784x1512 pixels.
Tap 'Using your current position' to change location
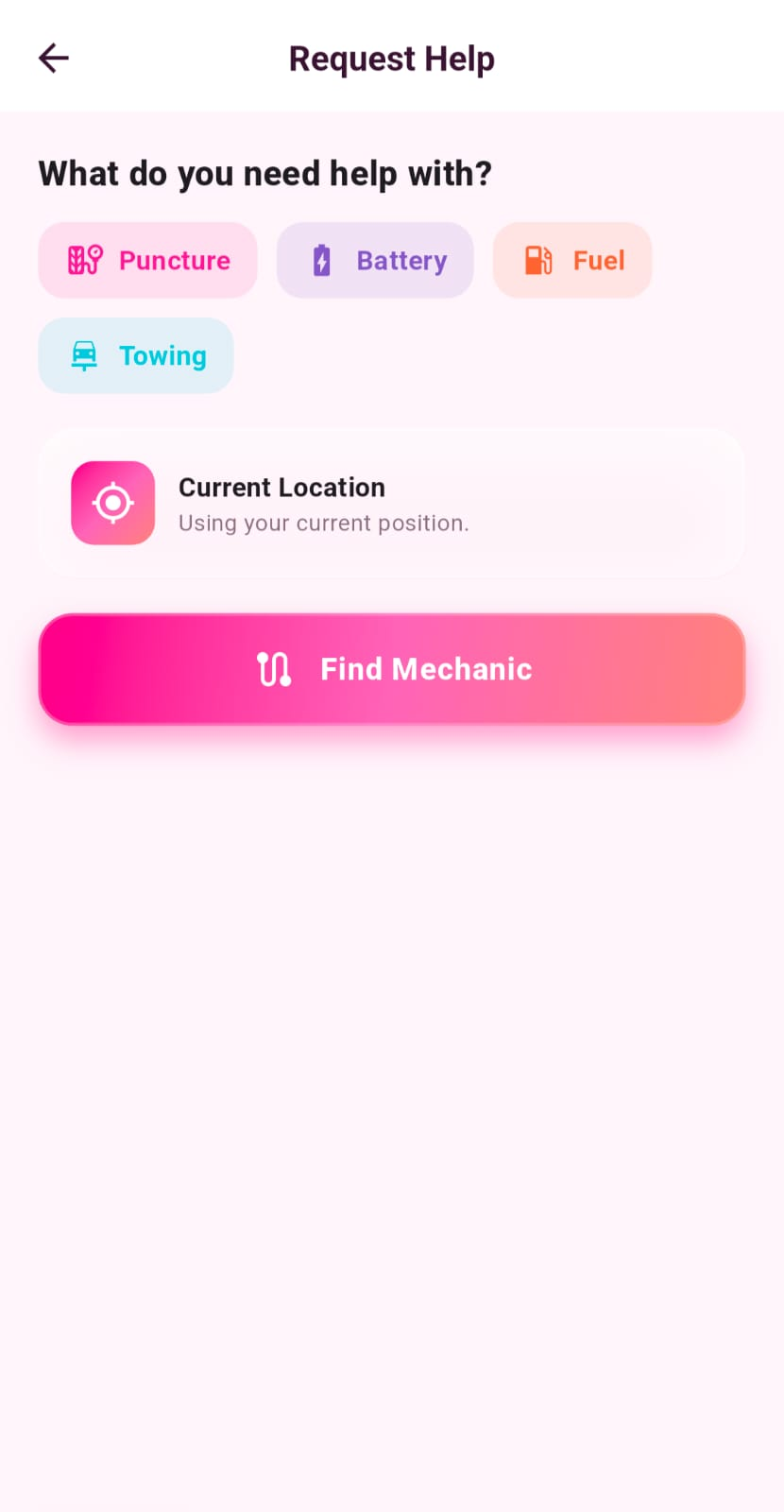(x=323, y=523)
